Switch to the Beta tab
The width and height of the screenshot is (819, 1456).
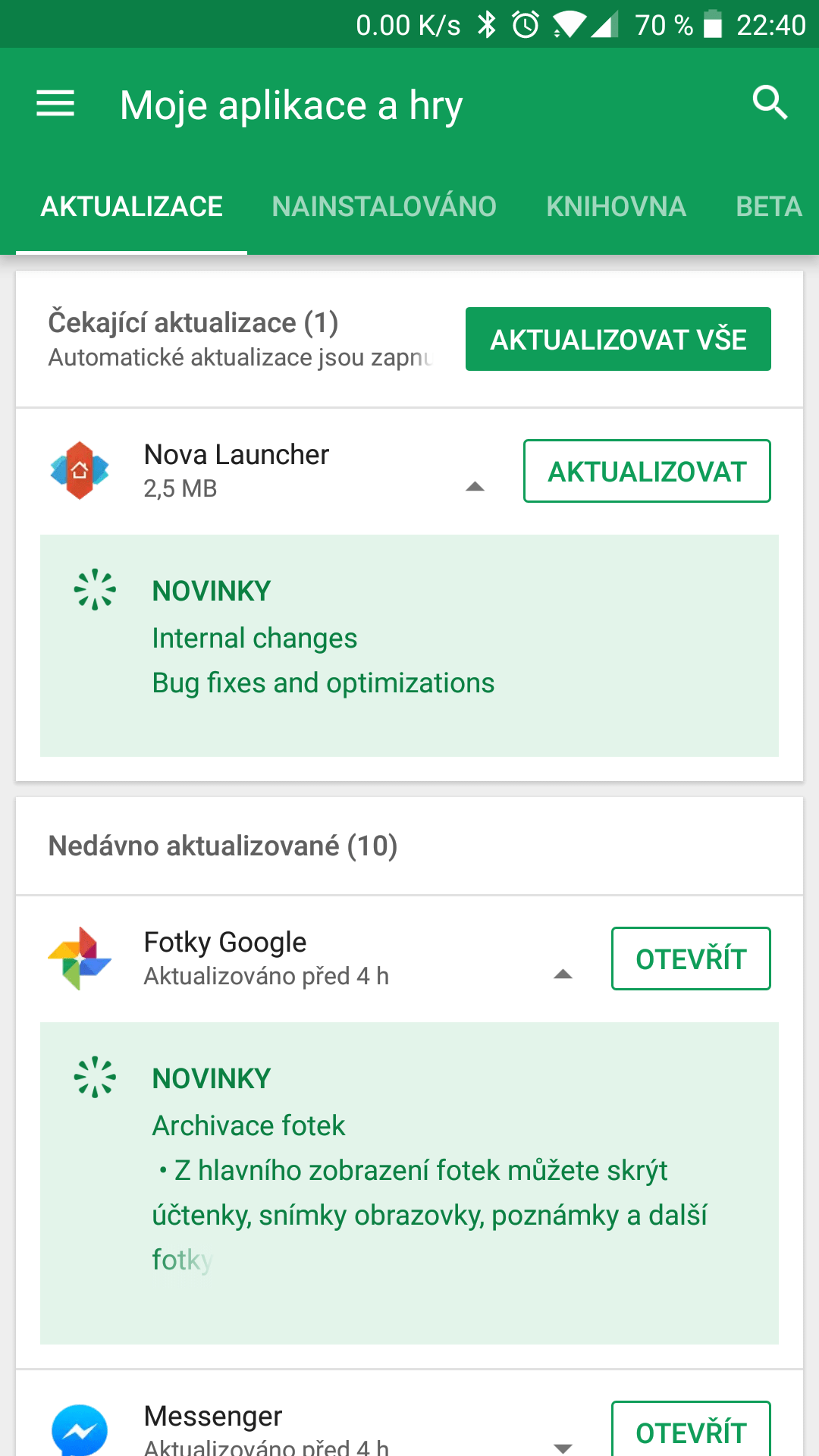pos(769,206)
